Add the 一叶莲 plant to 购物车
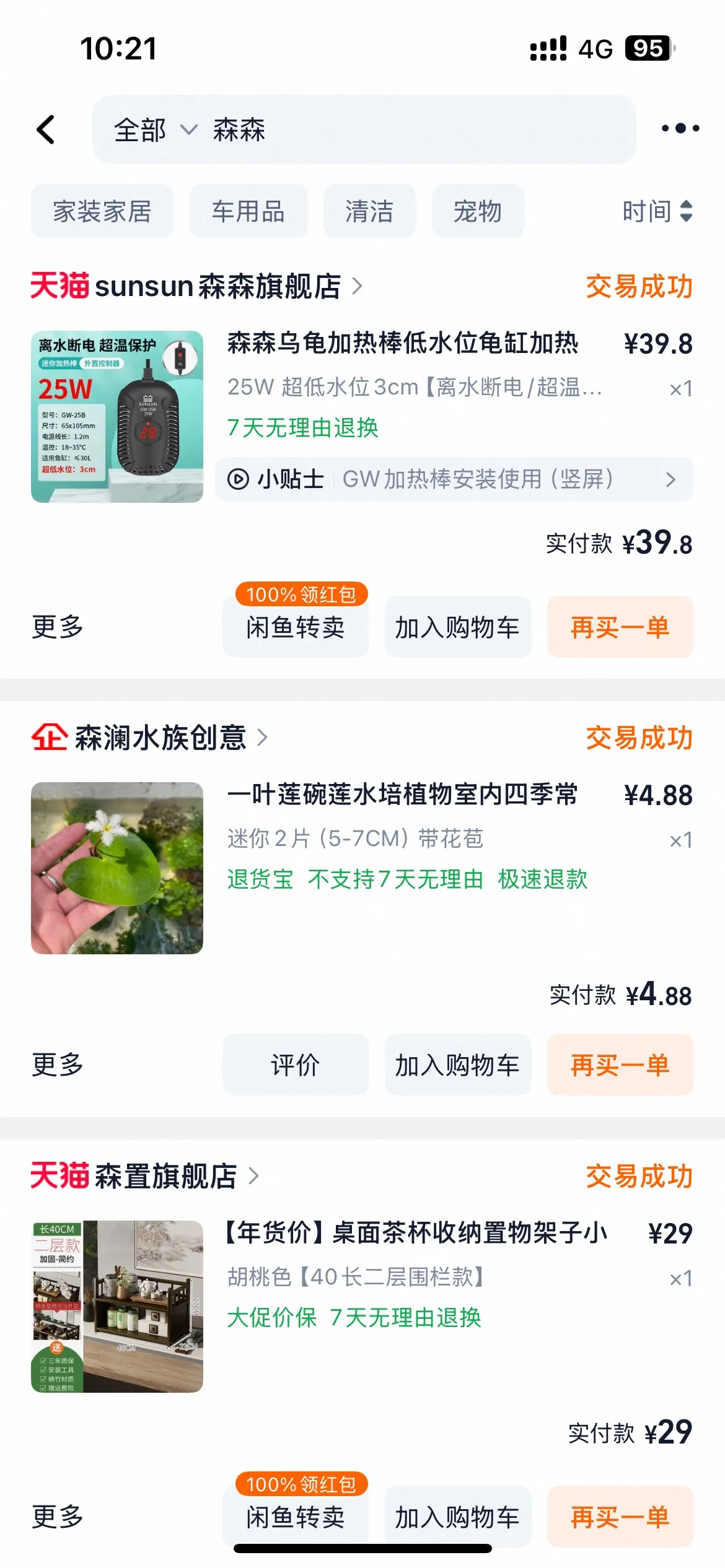 (x=457, y=1065)
